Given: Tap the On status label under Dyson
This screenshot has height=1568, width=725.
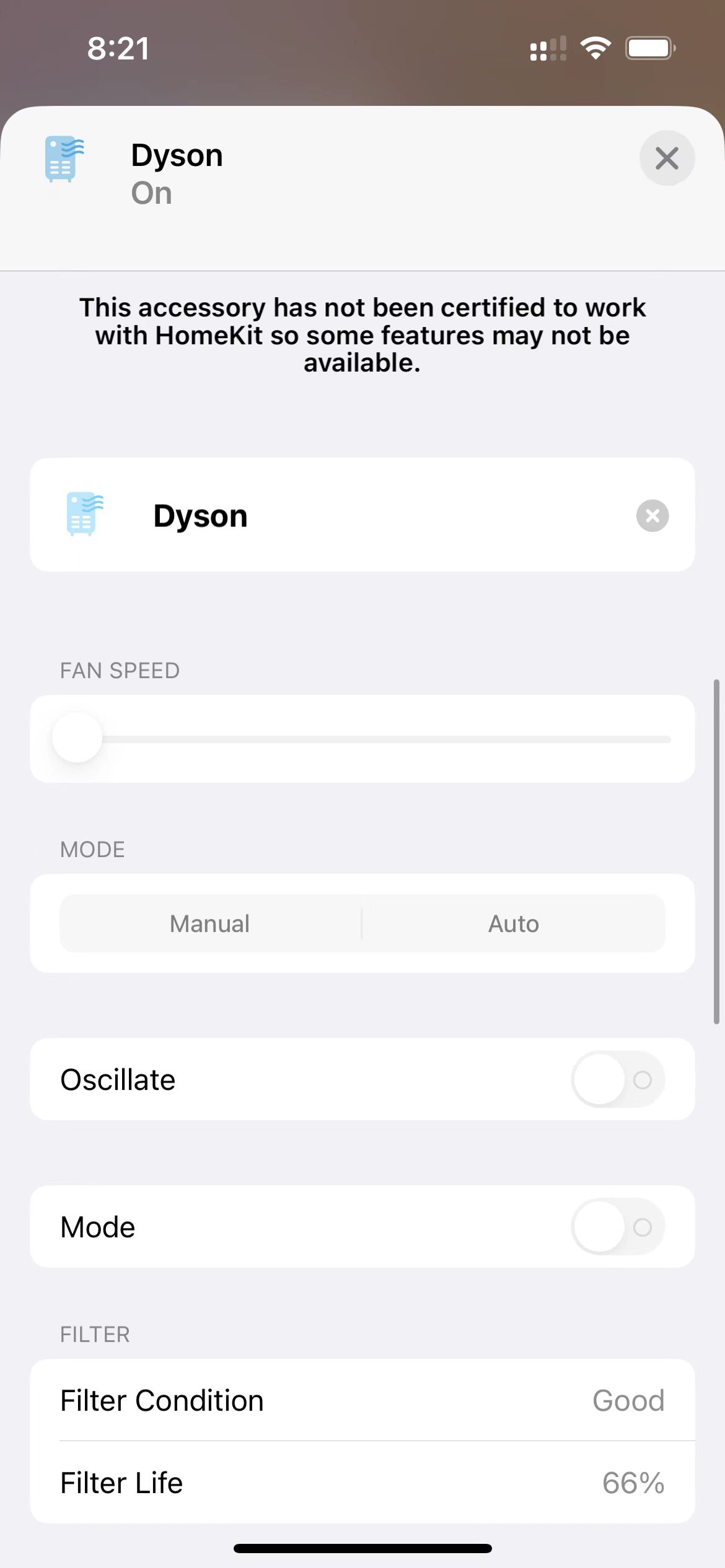Looking at the screenshot, I should (x=151, y=193).
